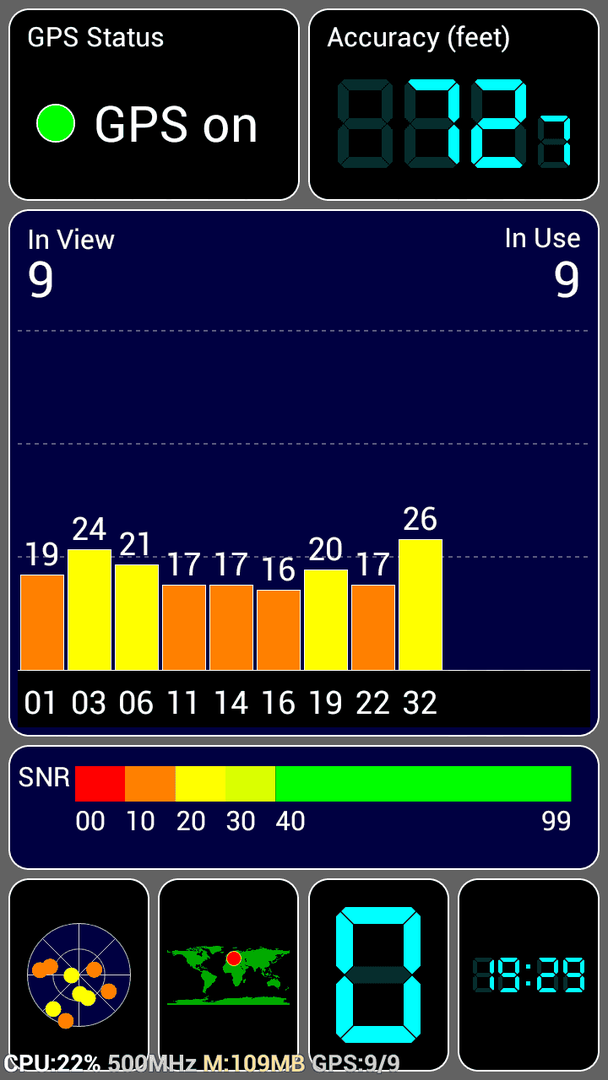The width and height of the screenshot is (608, 1080).
Task: Open the satellite sky view tile
Action: tap(78, 975)
